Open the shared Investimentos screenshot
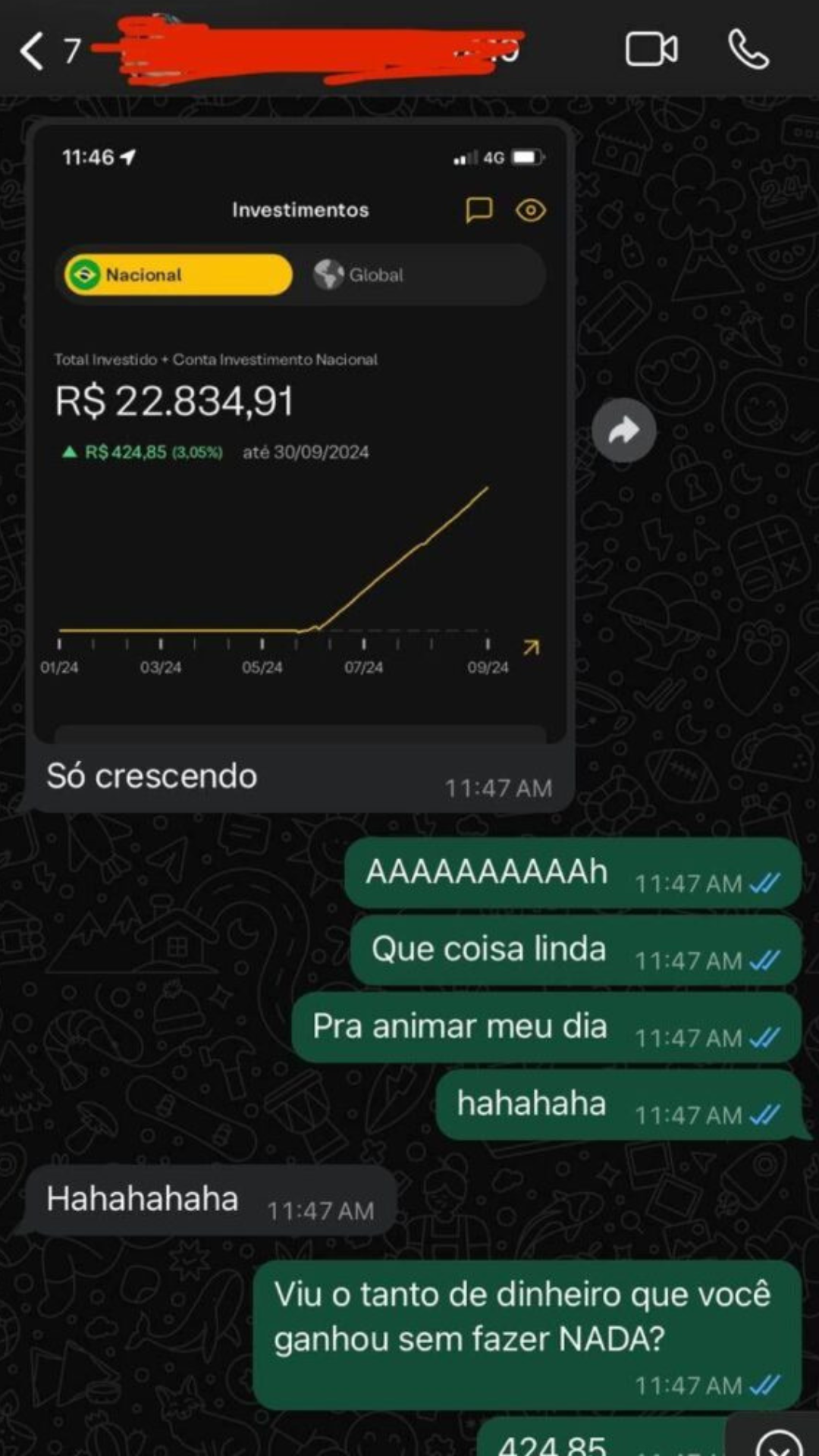Viewport: 819px width, 1456px height. [x=300, y=432]
